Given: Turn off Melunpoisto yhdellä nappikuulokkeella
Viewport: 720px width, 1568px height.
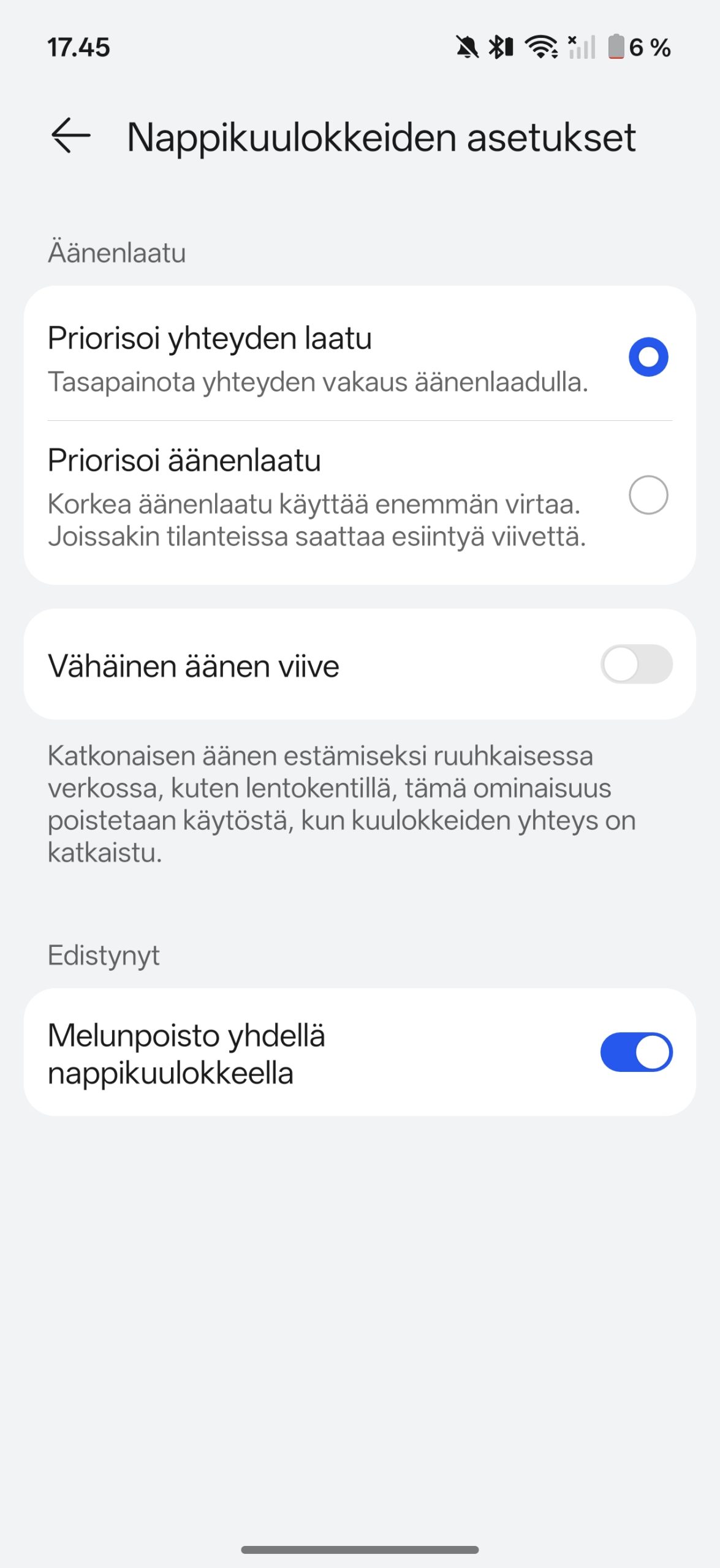Looking at the screenshot, I should coord(636,1052).
